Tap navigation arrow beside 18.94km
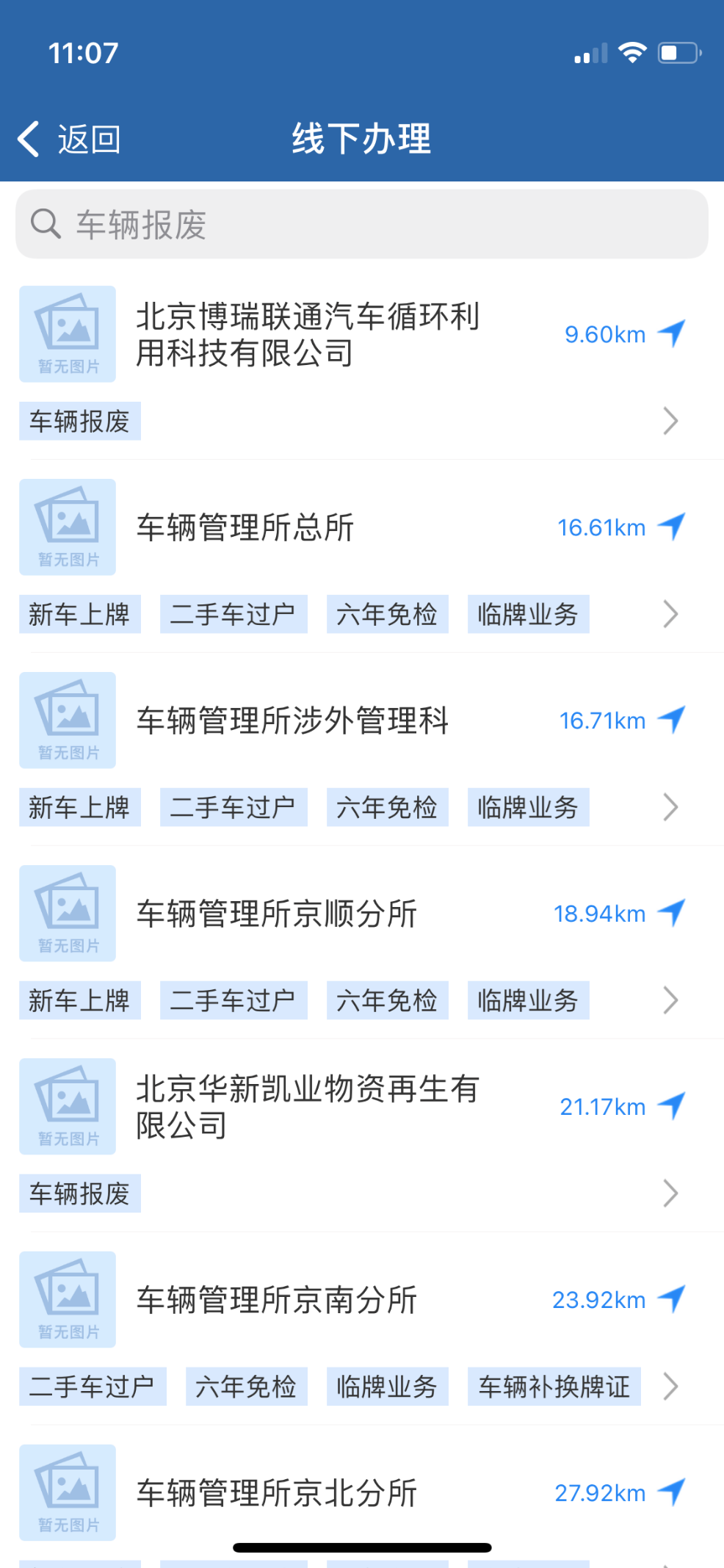The height and width of the screenshot is (1568, 724). pos(671,913)
